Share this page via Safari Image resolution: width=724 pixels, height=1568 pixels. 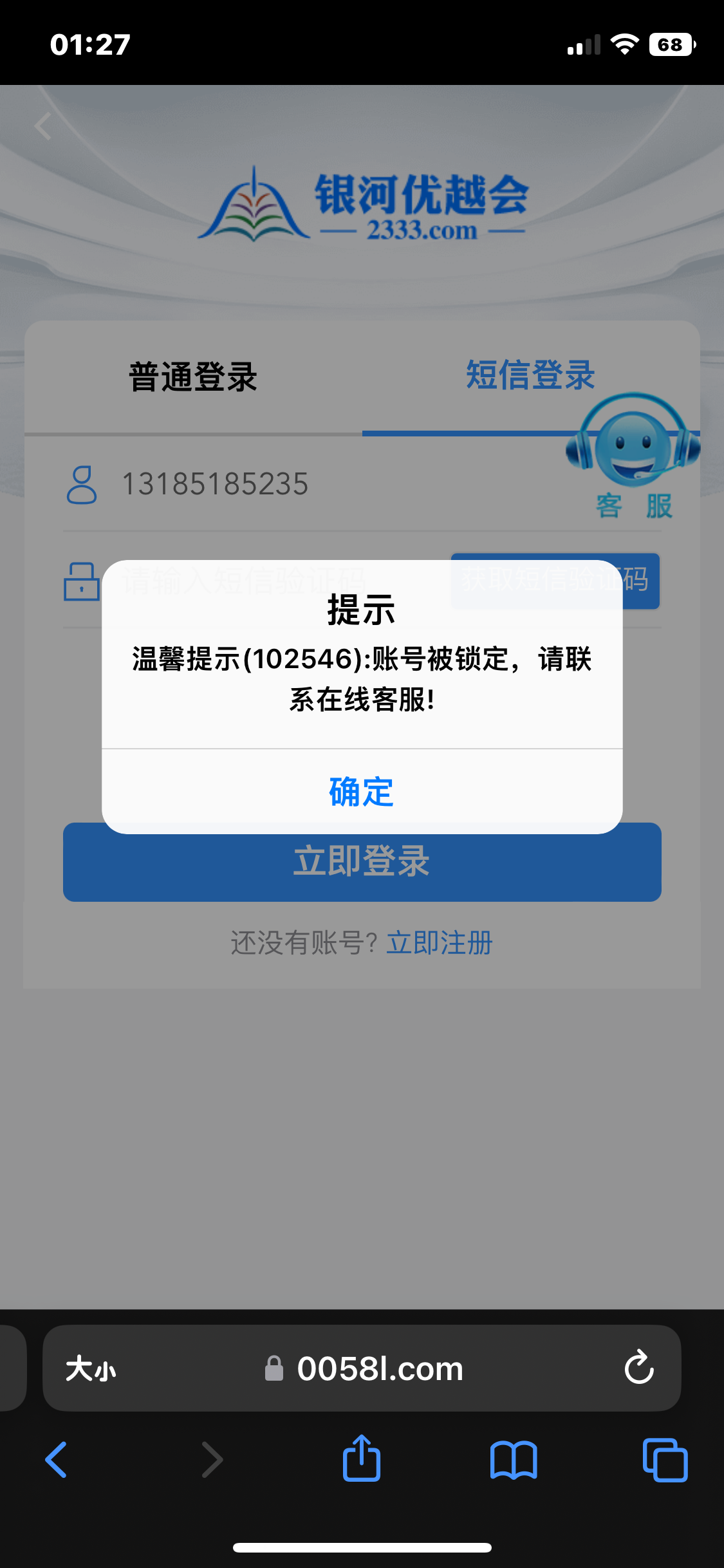(x=362, y=1459)
